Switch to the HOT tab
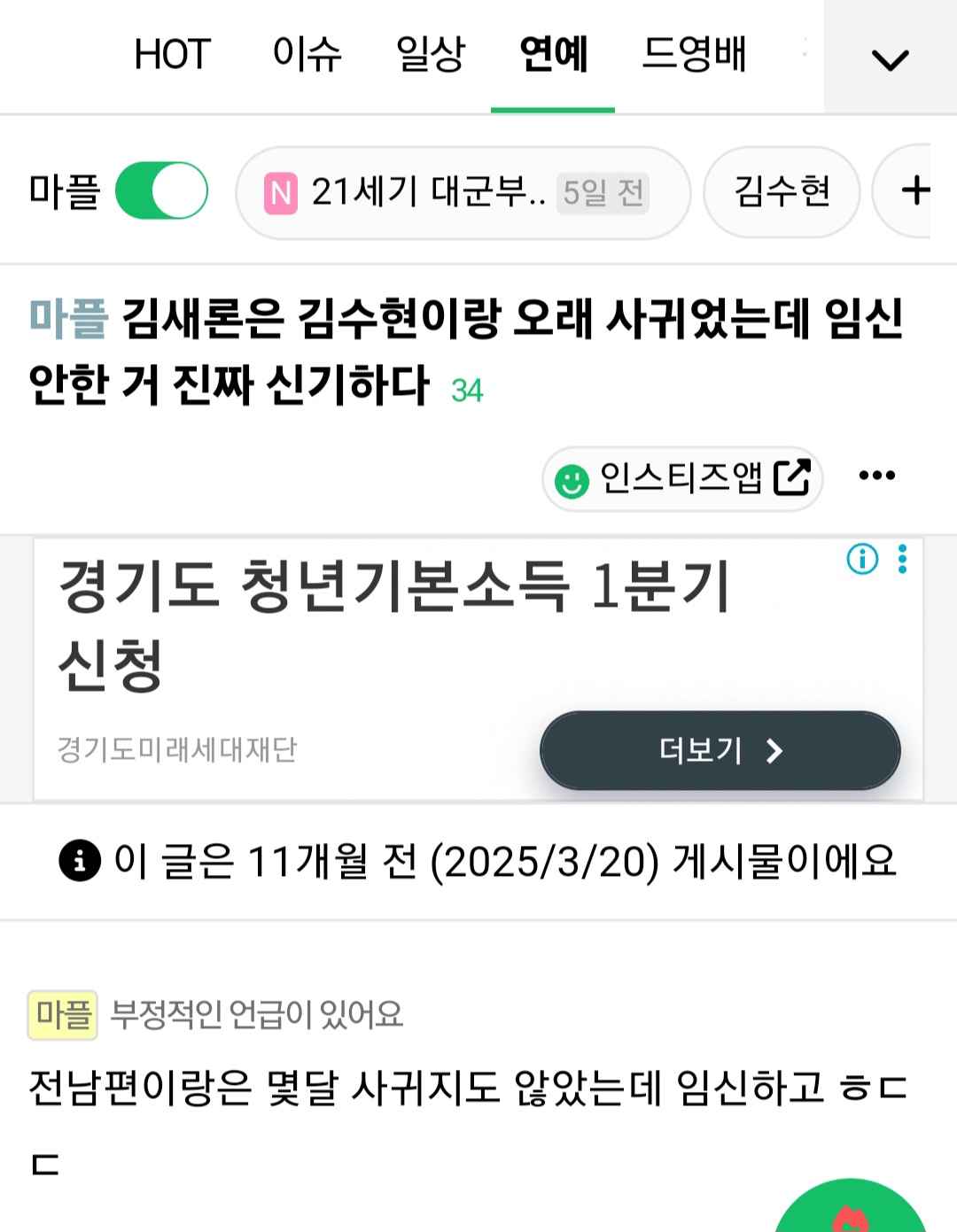The width and height of the screenshot is (957, 1232). (x=172, y=55)
